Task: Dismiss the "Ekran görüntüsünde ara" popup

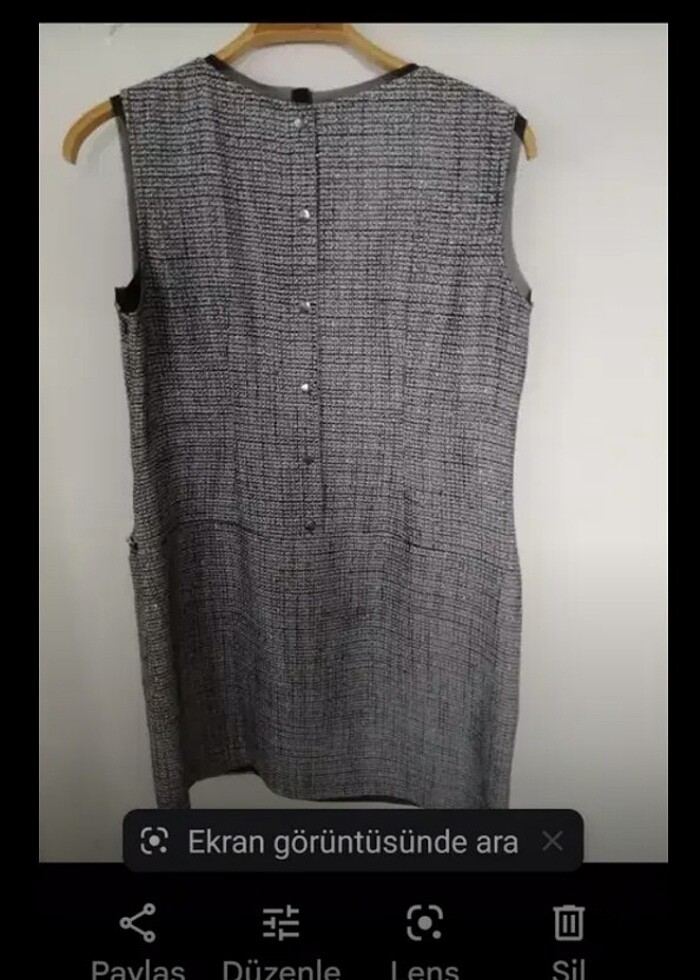Action: click(552, 841)
